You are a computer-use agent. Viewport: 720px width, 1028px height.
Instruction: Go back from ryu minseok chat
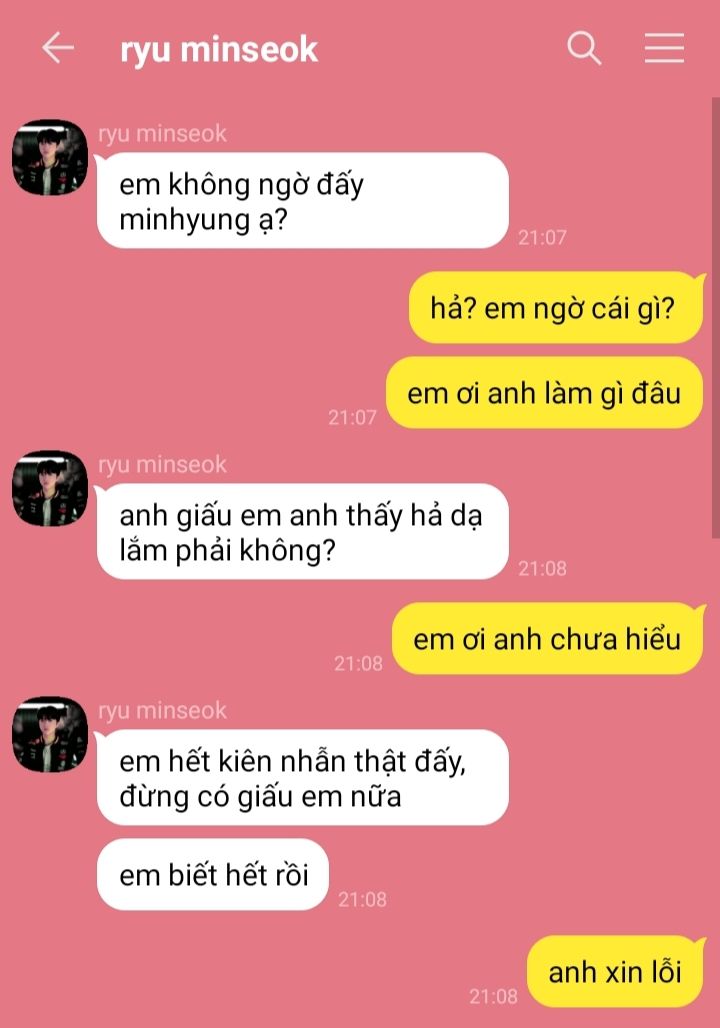(x=58, y=48)
